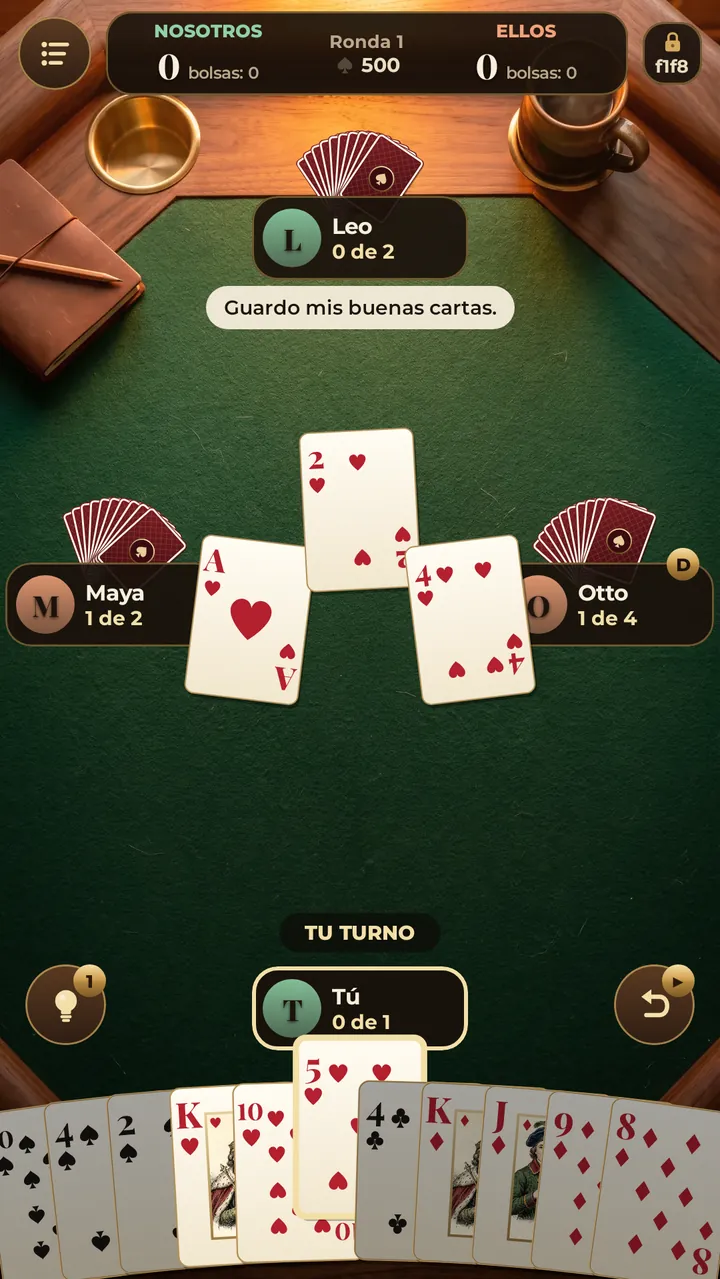Tap the undo arrow button
The image size is (720, 1279).
[654, 1004]
